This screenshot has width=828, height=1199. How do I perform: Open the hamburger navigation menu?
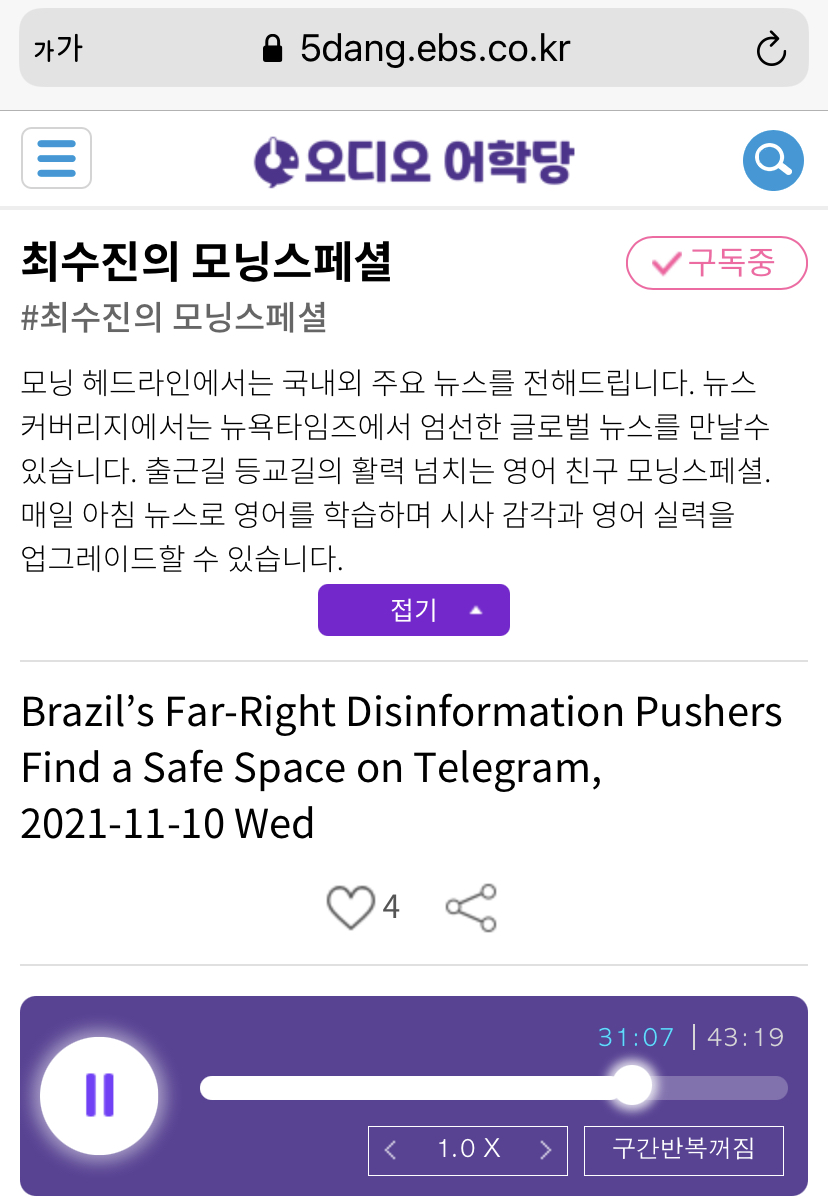pyautogui.click(x=56, y=158)
